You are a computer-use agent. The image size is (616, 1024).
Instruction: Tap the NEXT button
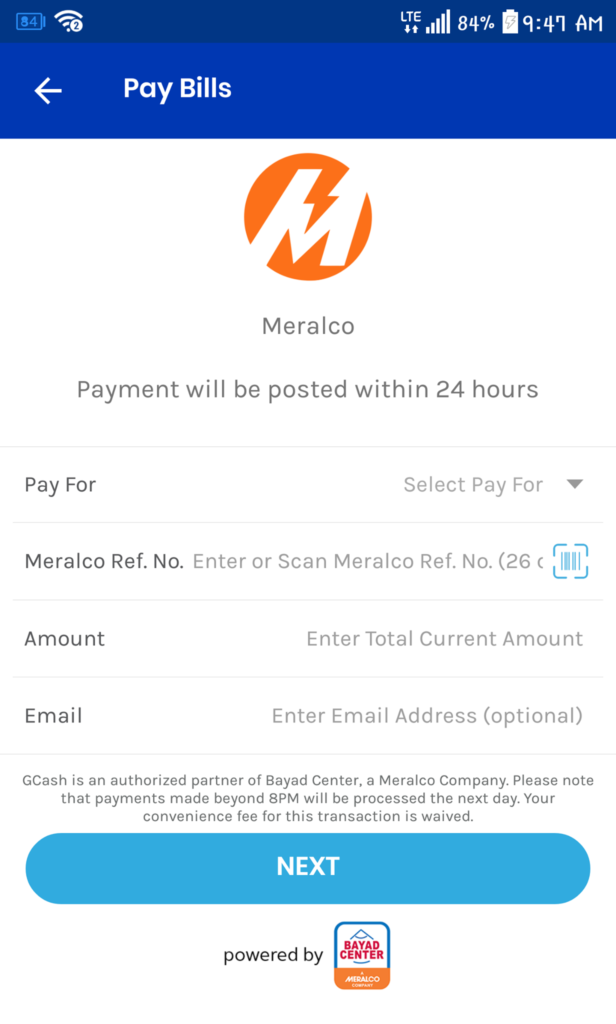(308, 868)
